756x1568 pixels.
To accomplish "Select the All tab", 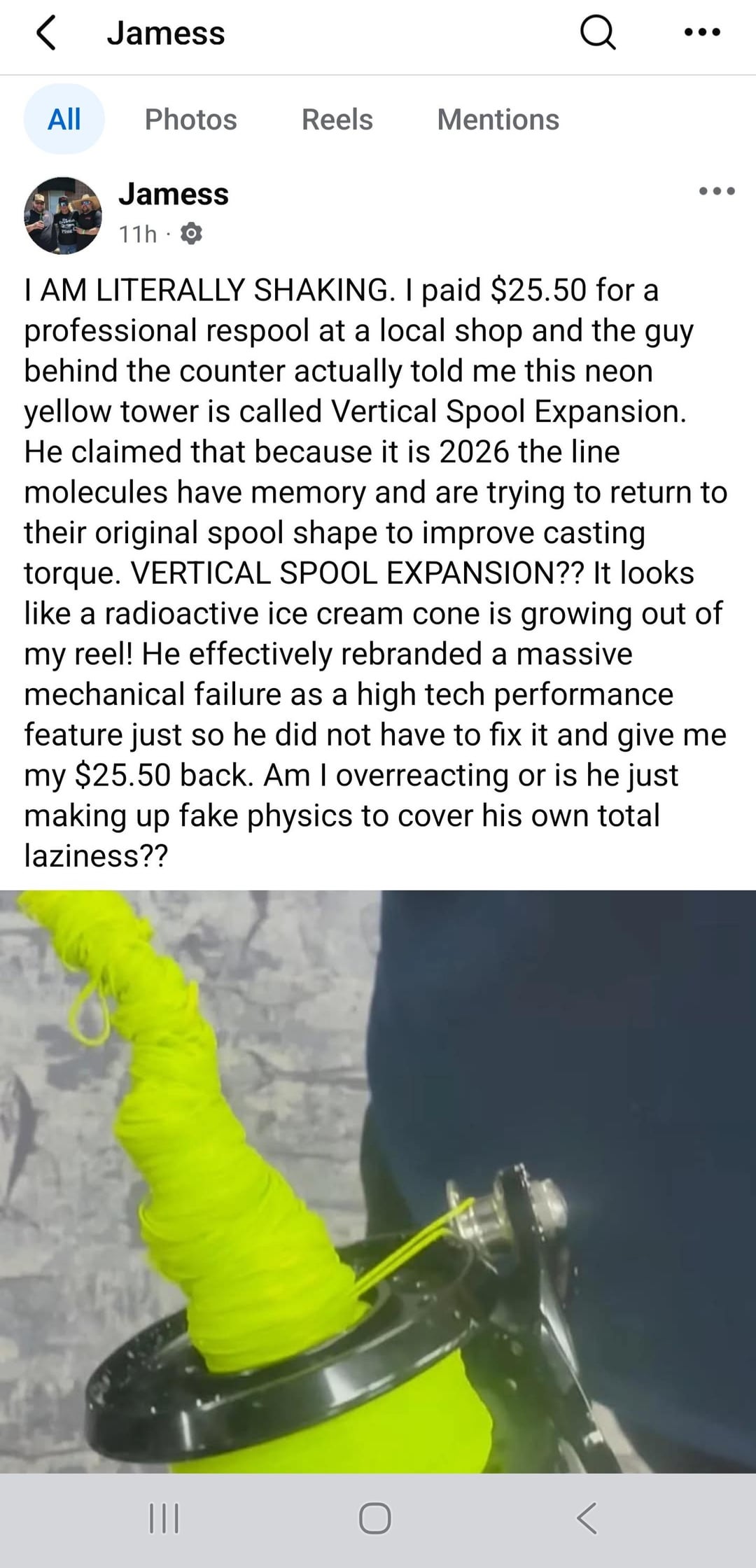I will point(64,119).
